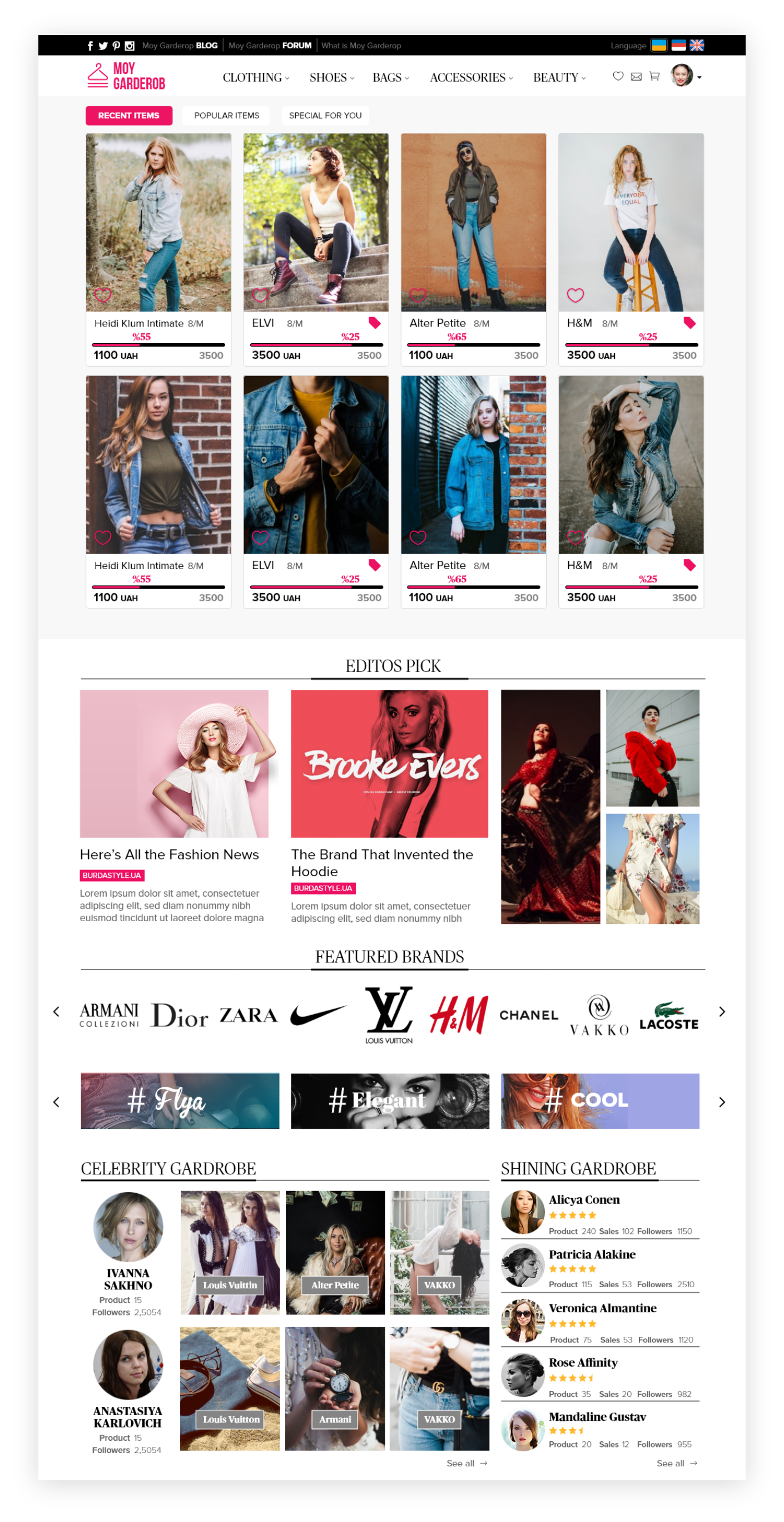Expand the Shoes menu

point(331,77)
